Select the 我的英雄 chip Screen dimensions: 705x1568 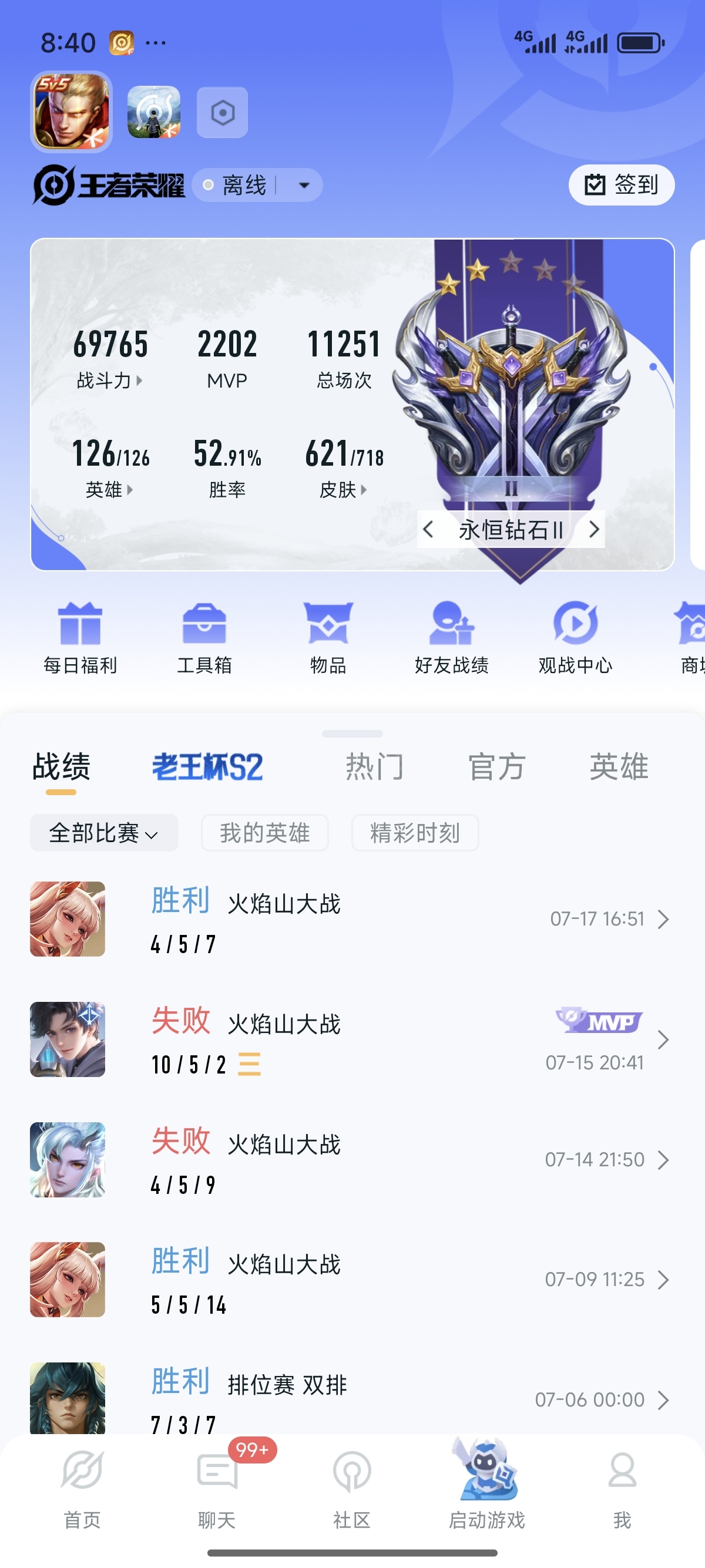[265, 833]
